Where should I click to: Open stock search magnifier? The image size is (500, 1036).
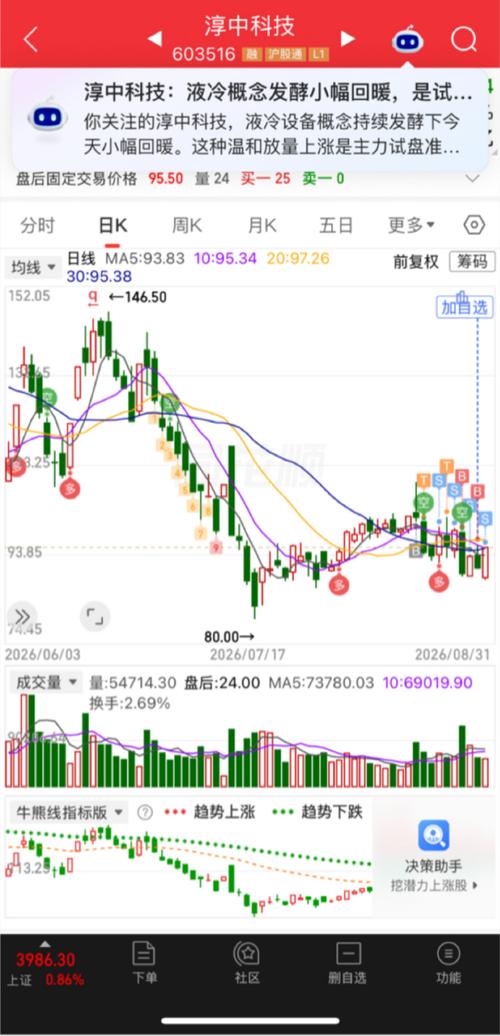[x=464, y=40]
